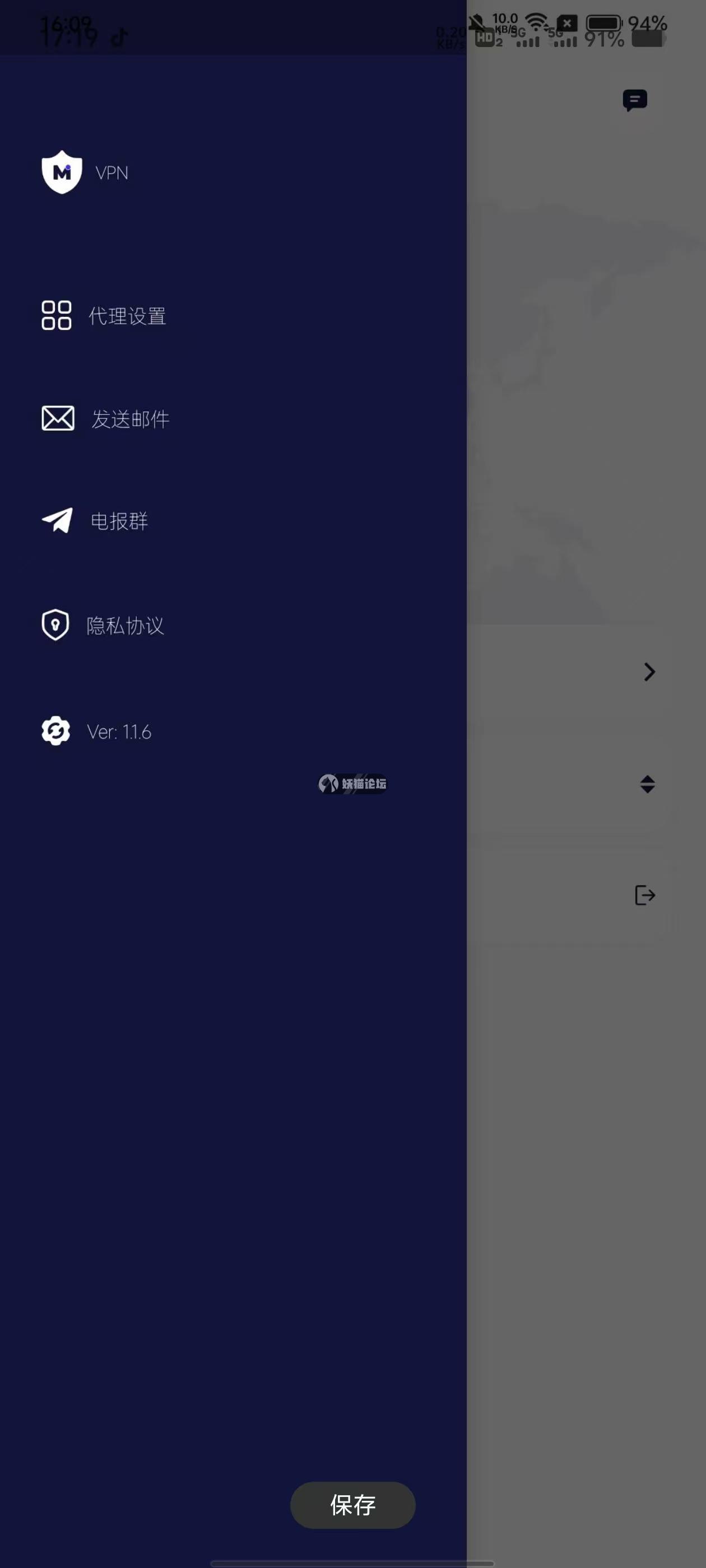Tap the 保存 save button

click(352, 1505)
